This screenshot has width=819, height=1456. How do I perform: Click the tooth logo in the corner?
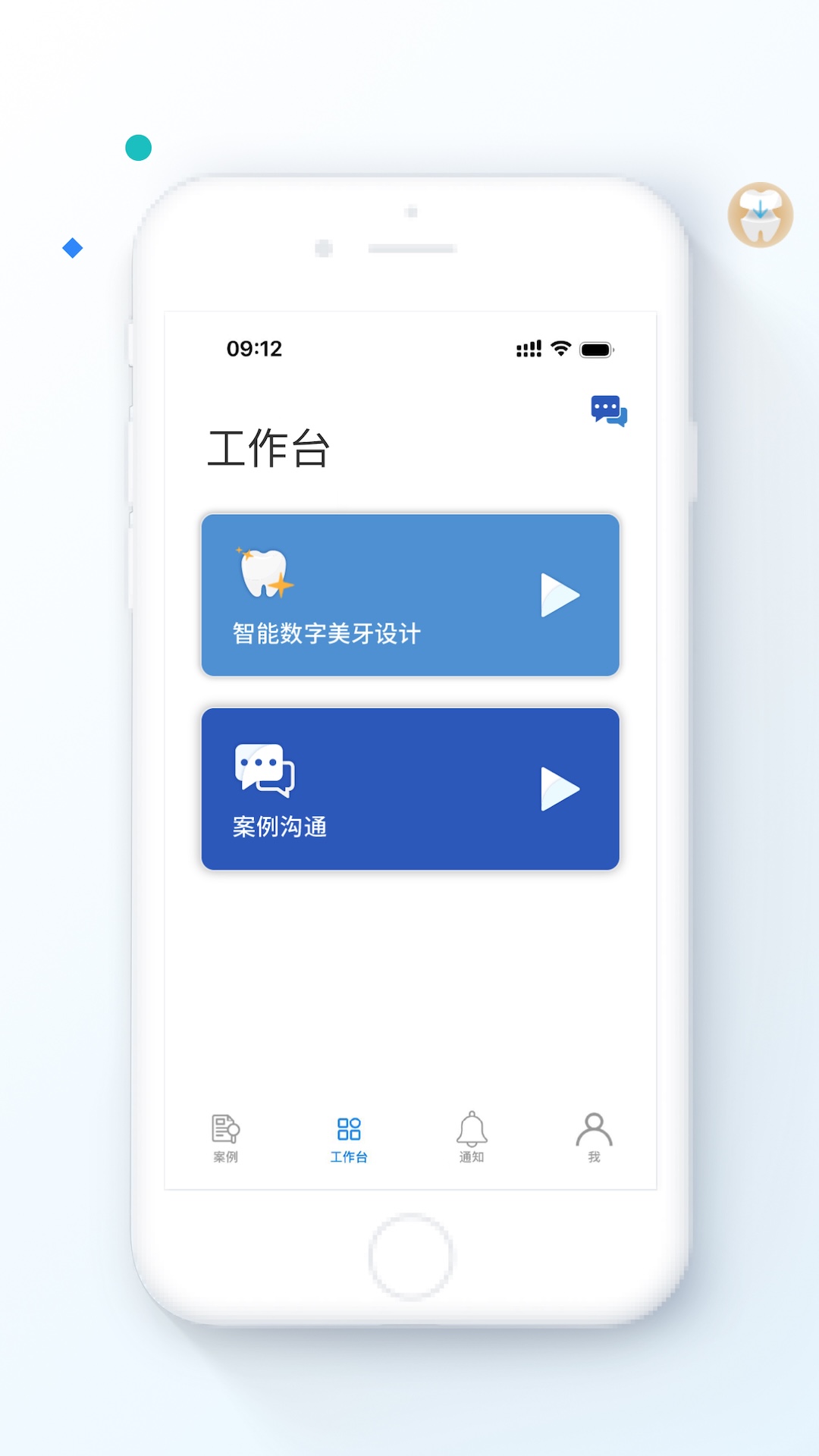761,215
